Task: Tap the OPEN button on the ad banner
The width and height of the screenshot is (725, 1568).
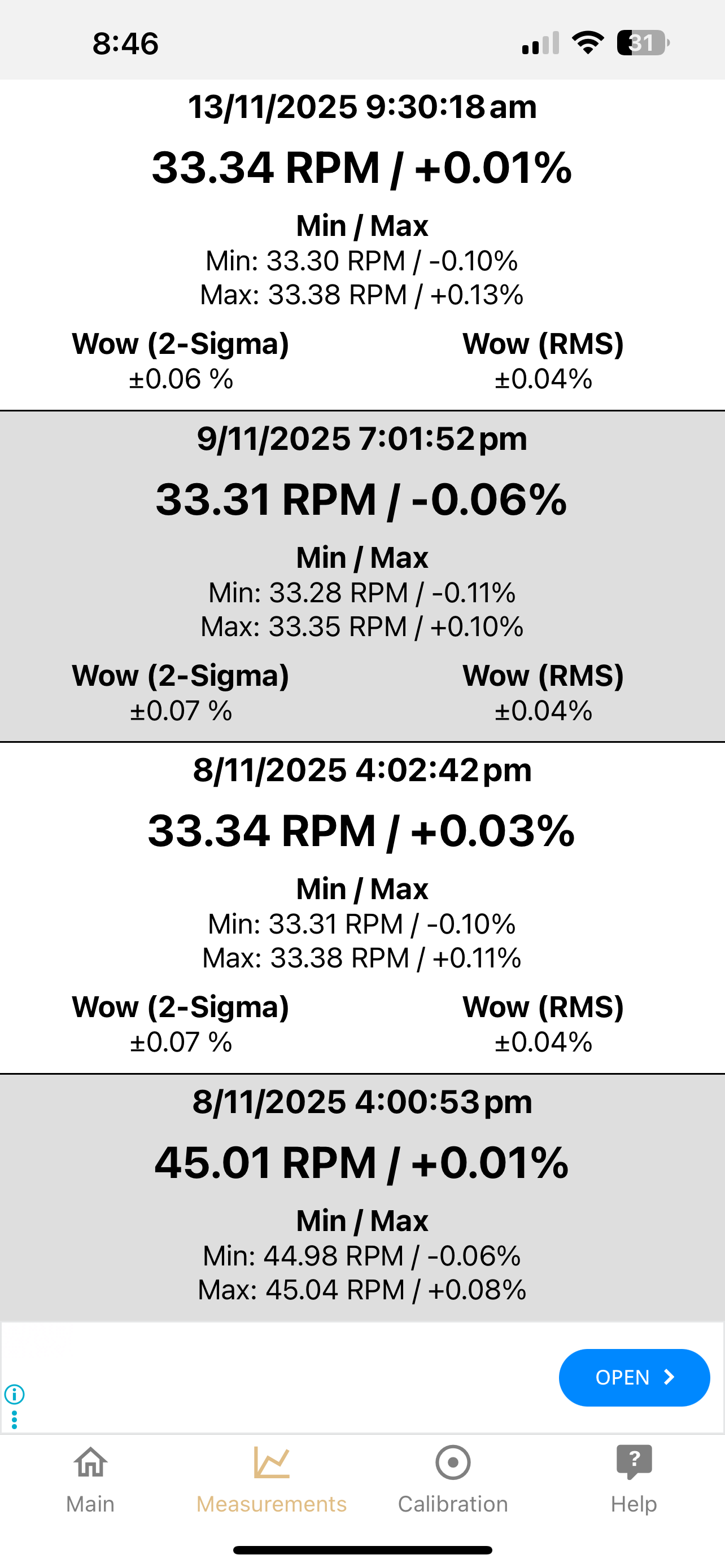Action: point(634,1377)
